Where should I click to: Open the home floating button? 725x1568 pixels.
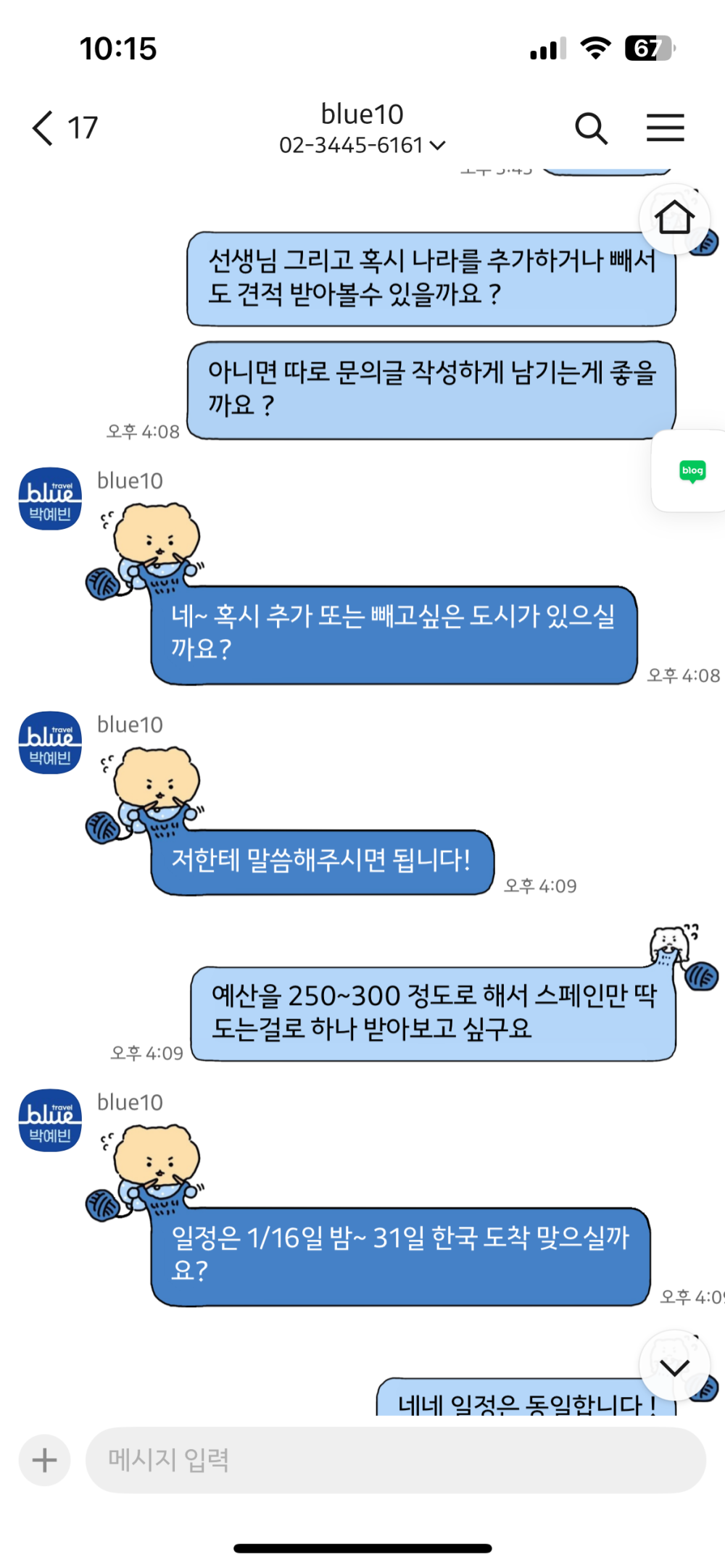(674, 217)
